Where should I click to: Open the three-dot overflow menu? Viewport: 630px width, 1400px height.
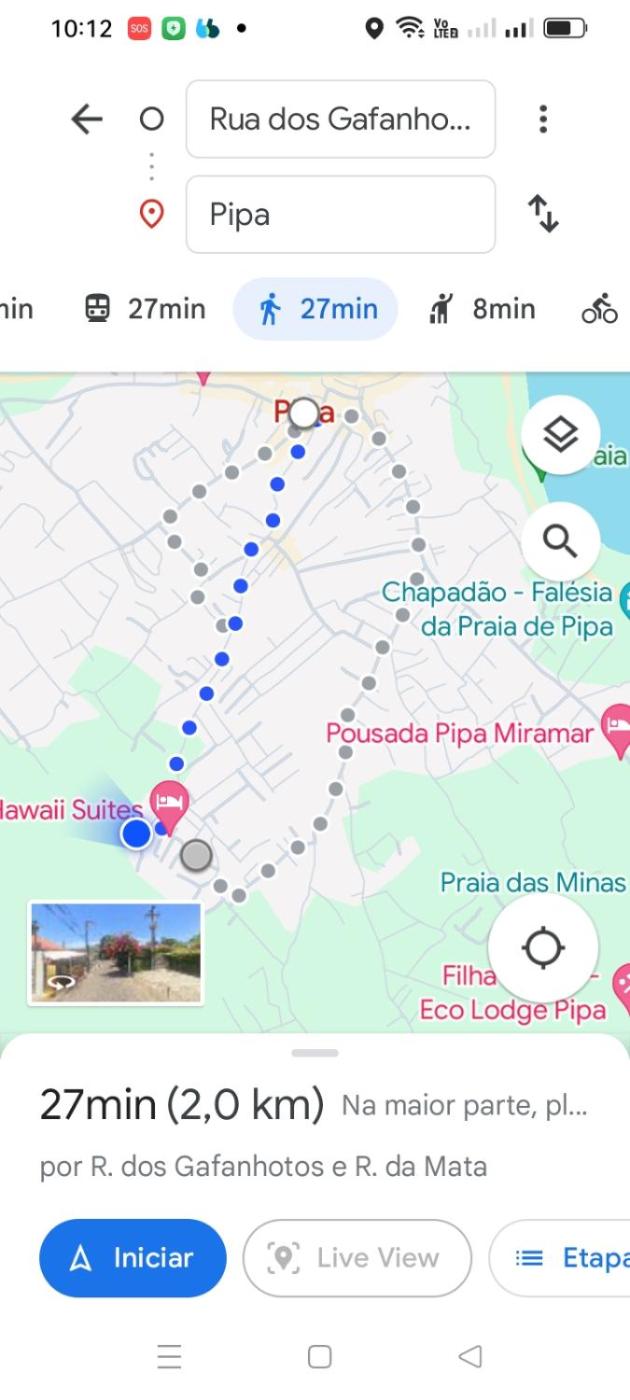coord(543,120)
